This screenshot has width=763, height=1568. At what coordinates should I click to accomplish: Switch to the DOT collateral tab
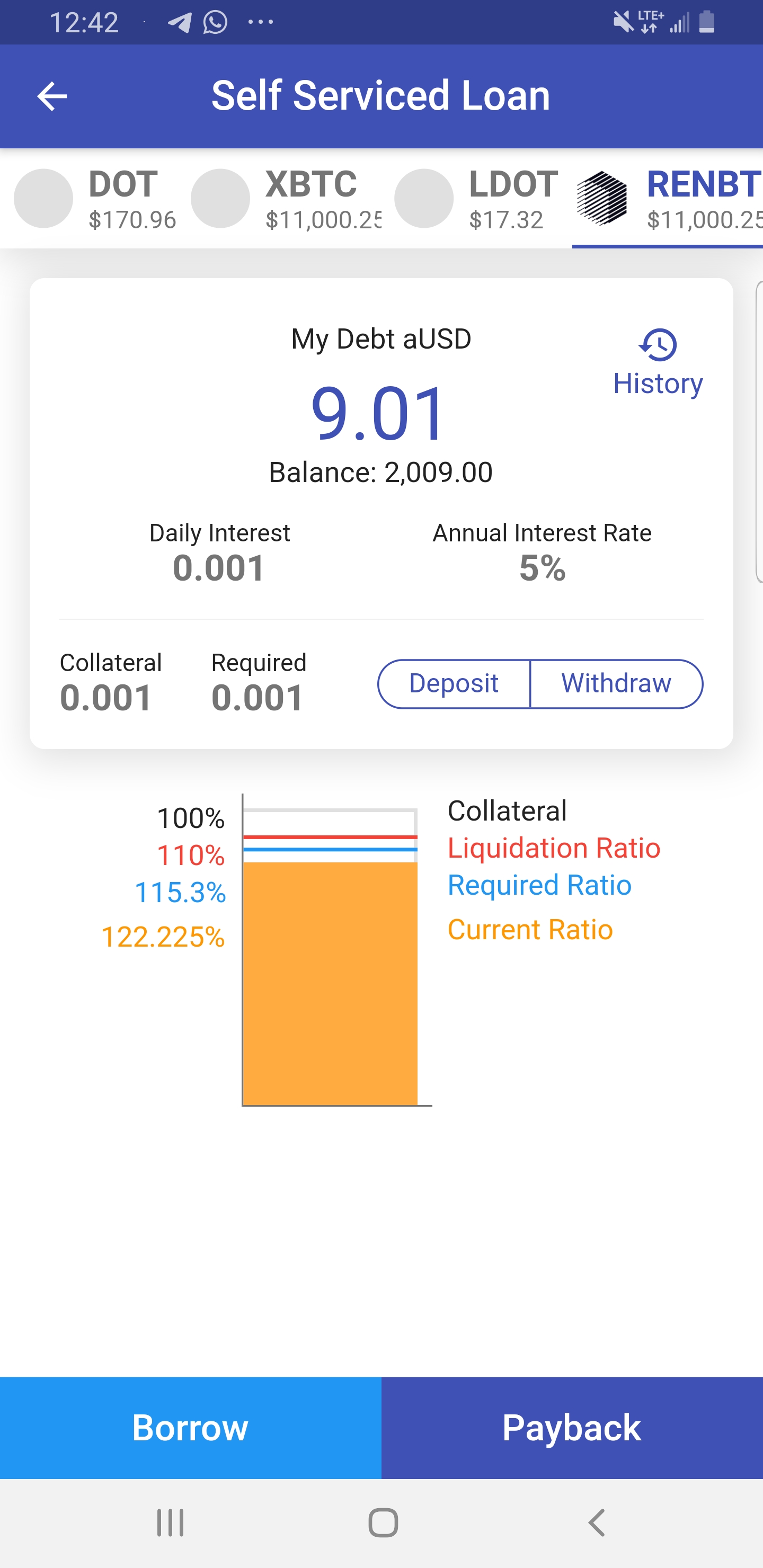click(x=96, y=199)
